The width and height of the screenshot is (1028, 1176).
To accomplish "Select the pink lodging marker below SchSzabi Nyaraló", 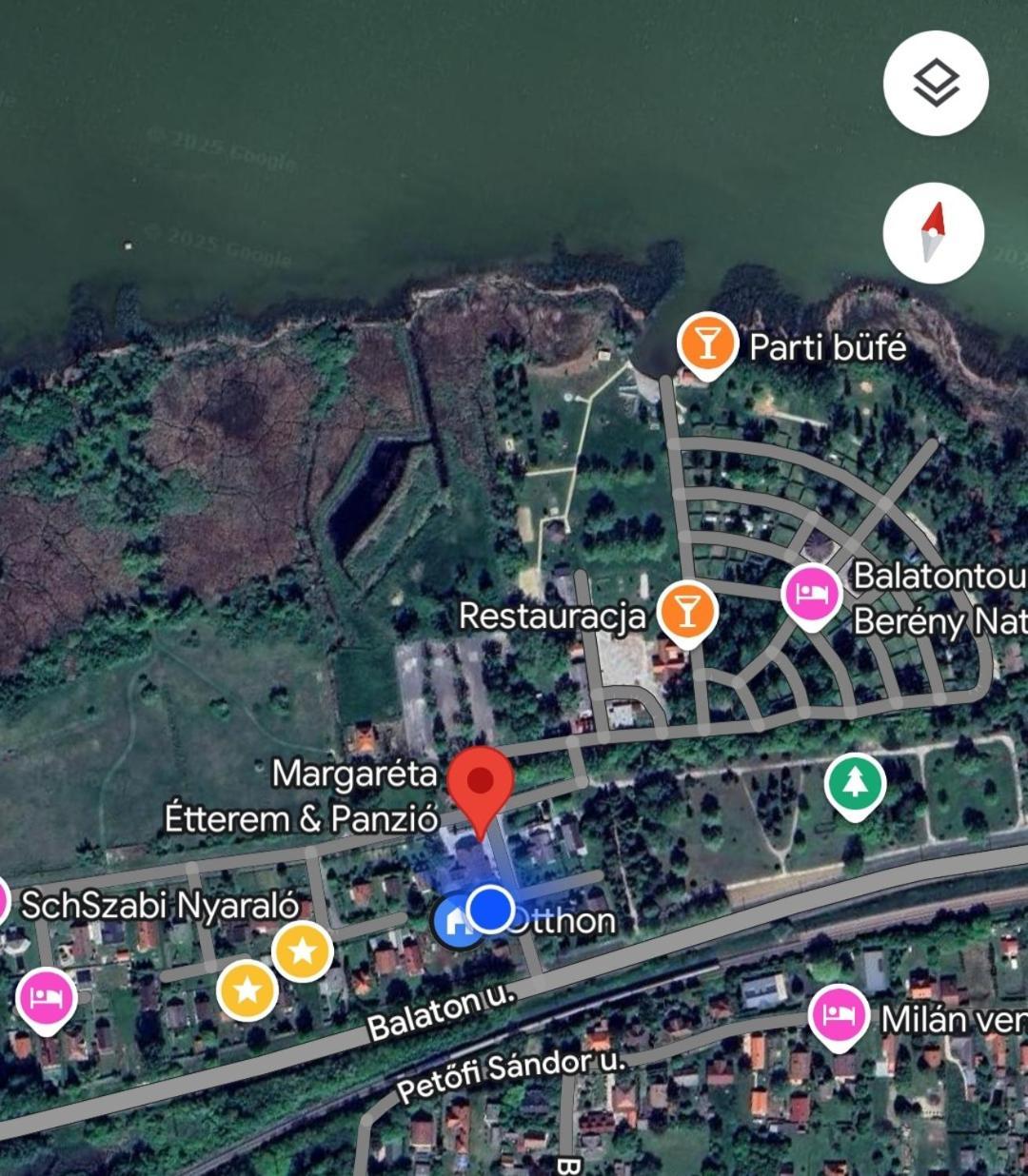I will click(46, 997).
